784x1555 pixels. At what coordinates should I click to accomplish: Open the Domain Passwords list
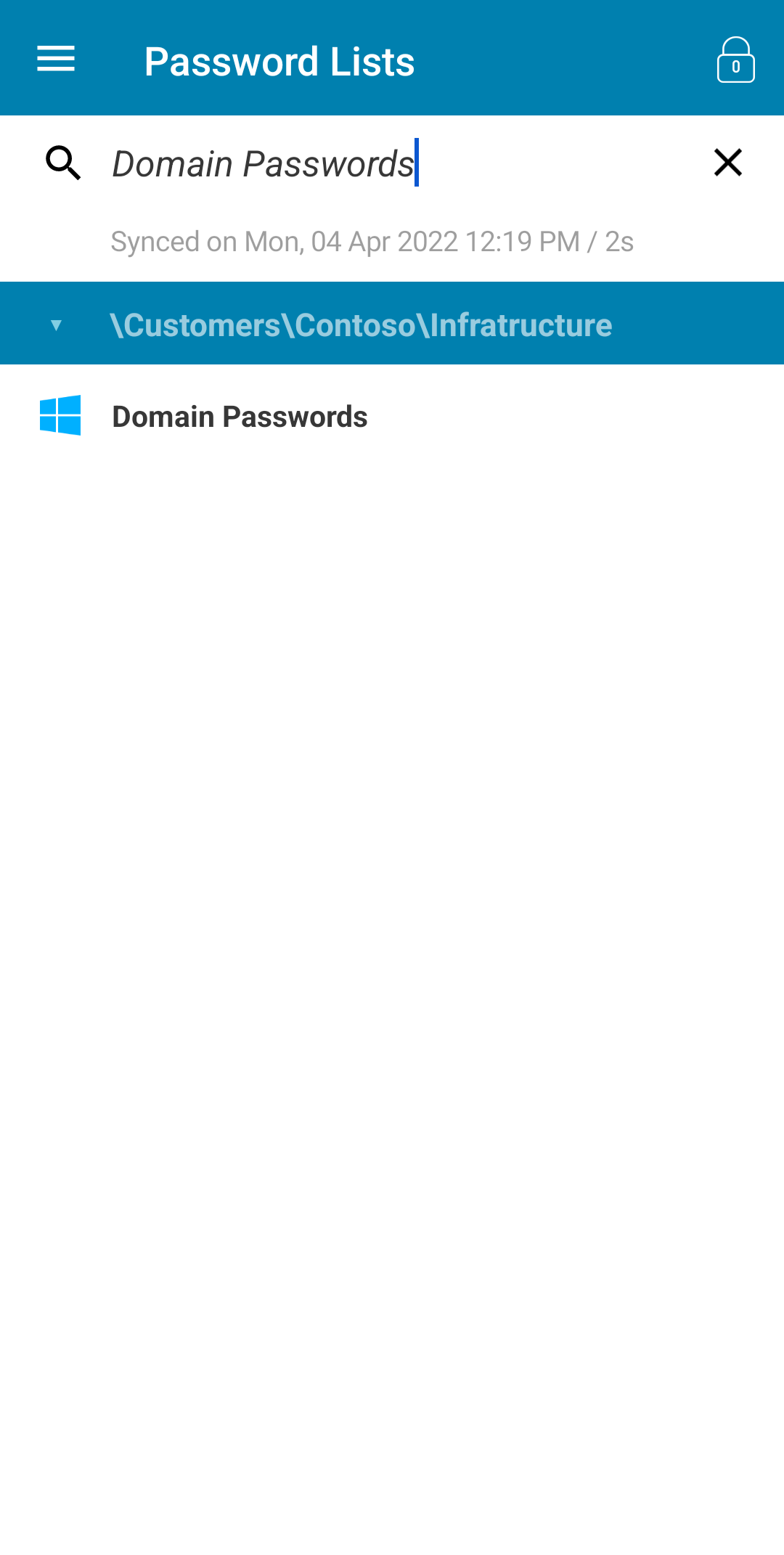click(392, 417)
